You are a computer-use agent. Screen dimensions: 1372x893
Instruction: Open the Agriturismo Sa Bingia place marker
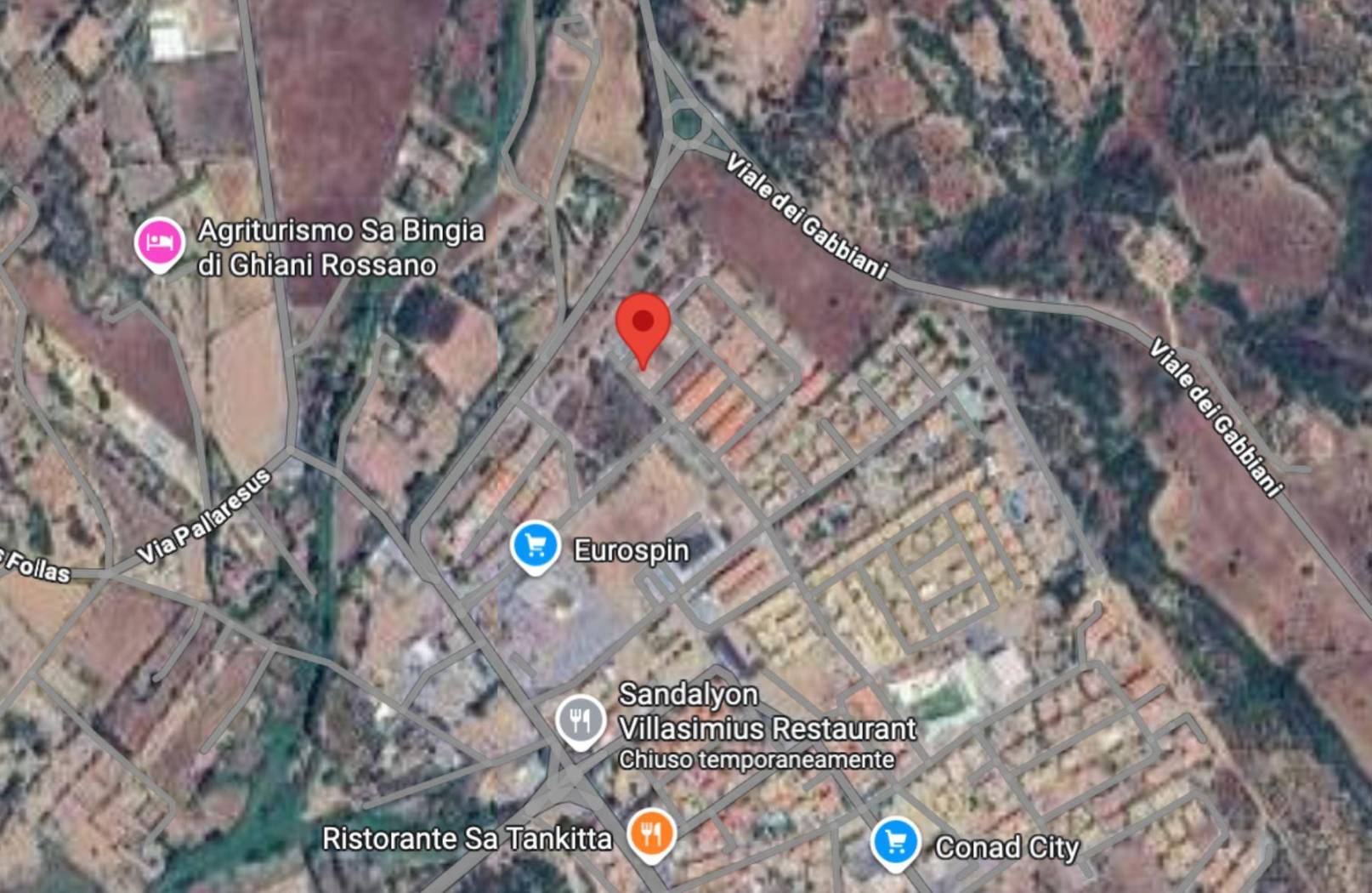160,243
